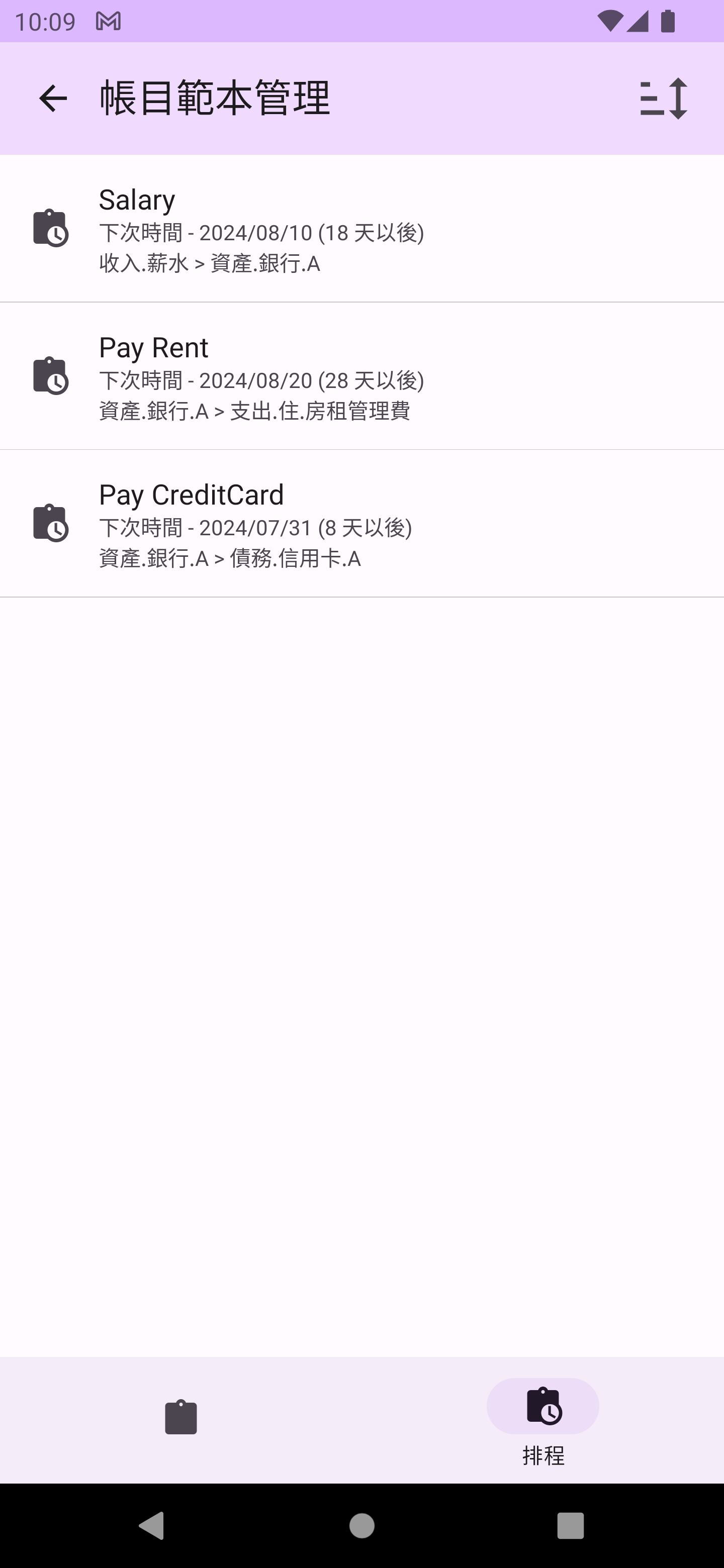The height and width of the screenshot is (1568, 724).
Task: Open the Pay Rent scheduled template
Action: [361, 376]
